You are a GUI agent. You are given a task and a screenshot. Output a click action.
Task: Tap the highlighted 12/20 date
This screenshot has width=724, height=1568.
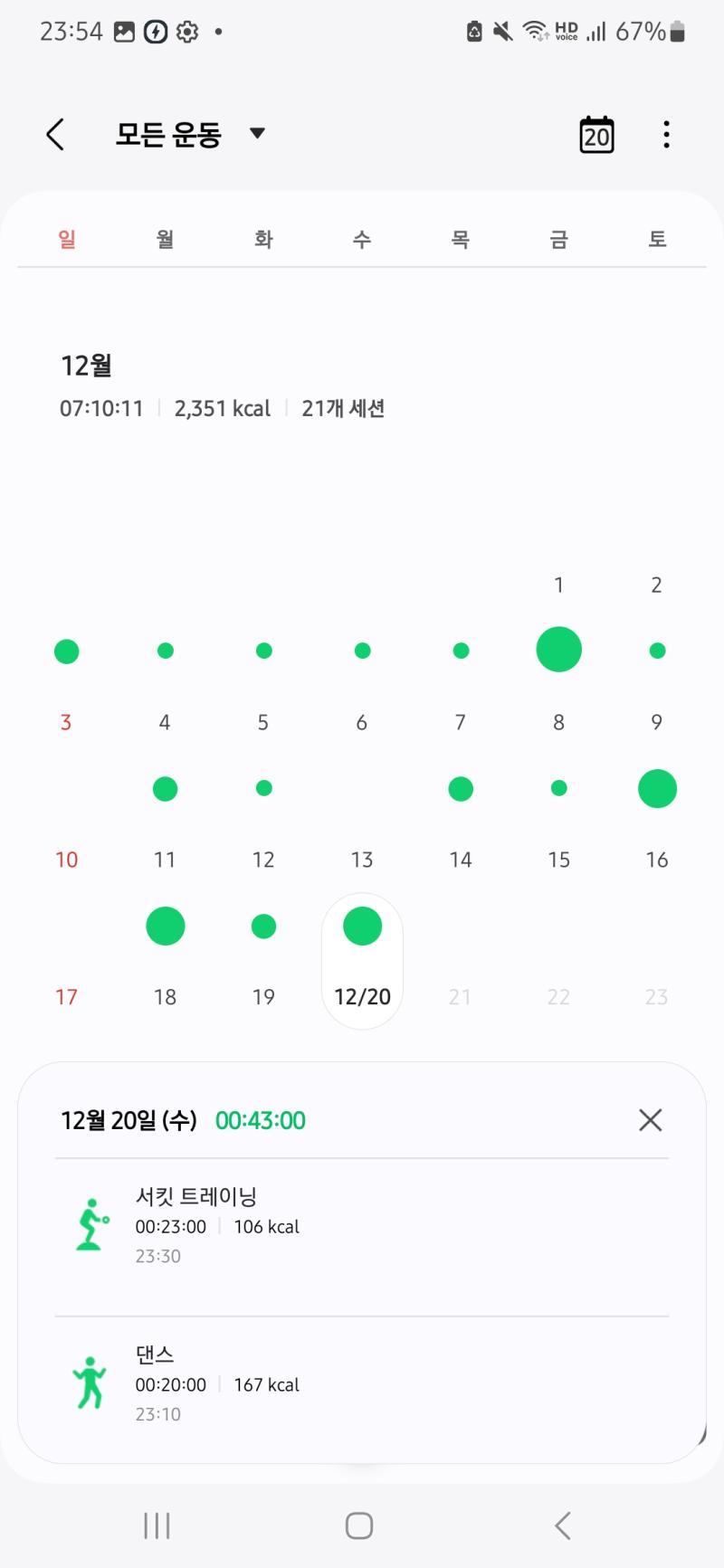click(362, 961)
